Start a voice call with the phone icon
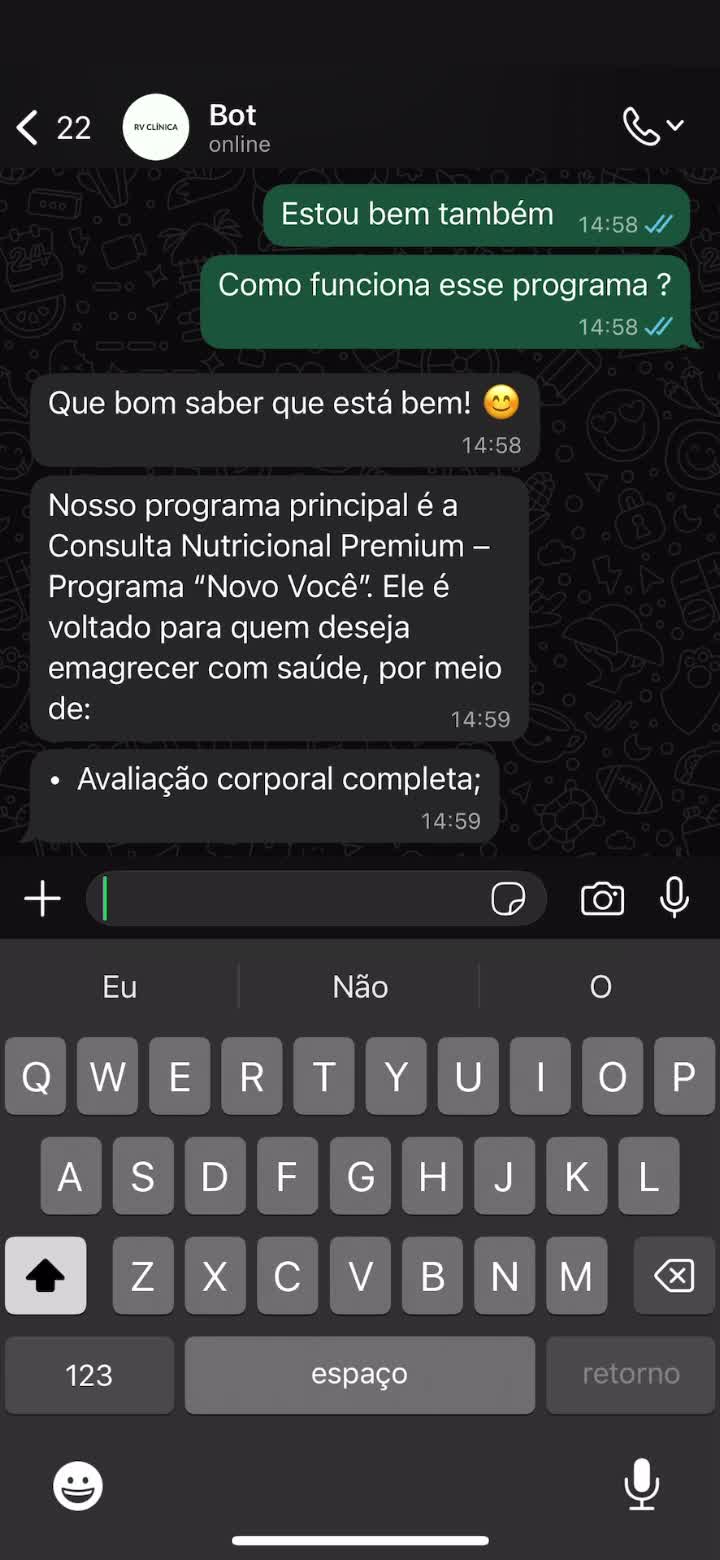Viewport: 720px width, 1560px height. [x=638, y=126]
